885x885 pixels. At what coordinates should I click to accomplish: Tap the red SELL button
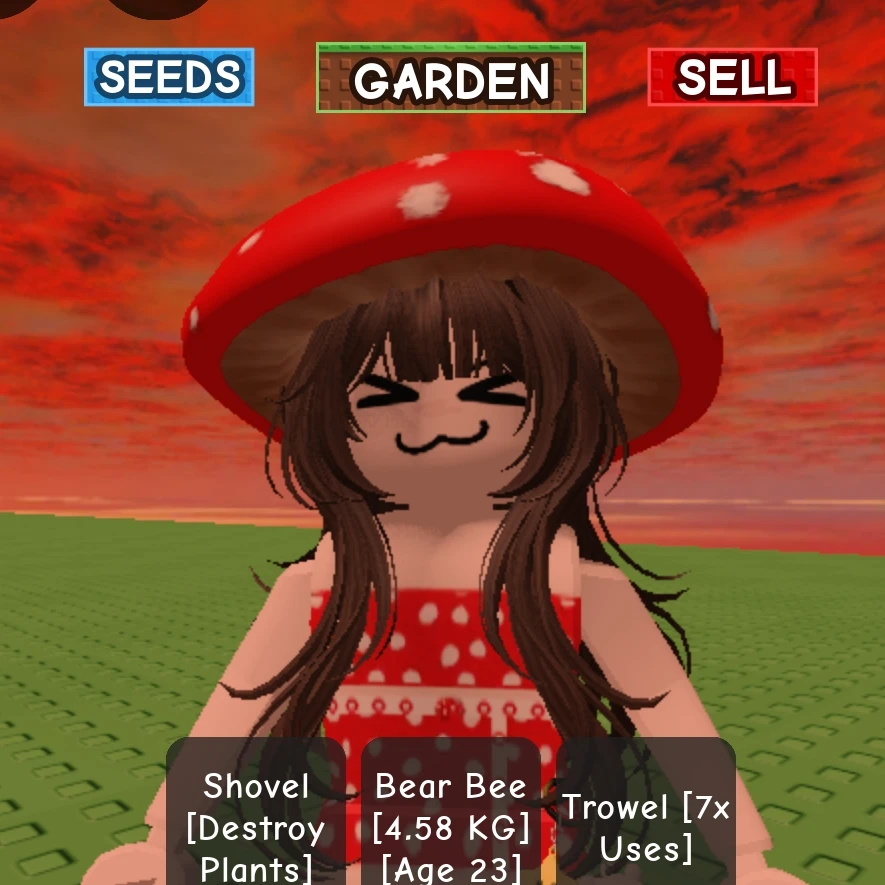click(x=733, y=77)
